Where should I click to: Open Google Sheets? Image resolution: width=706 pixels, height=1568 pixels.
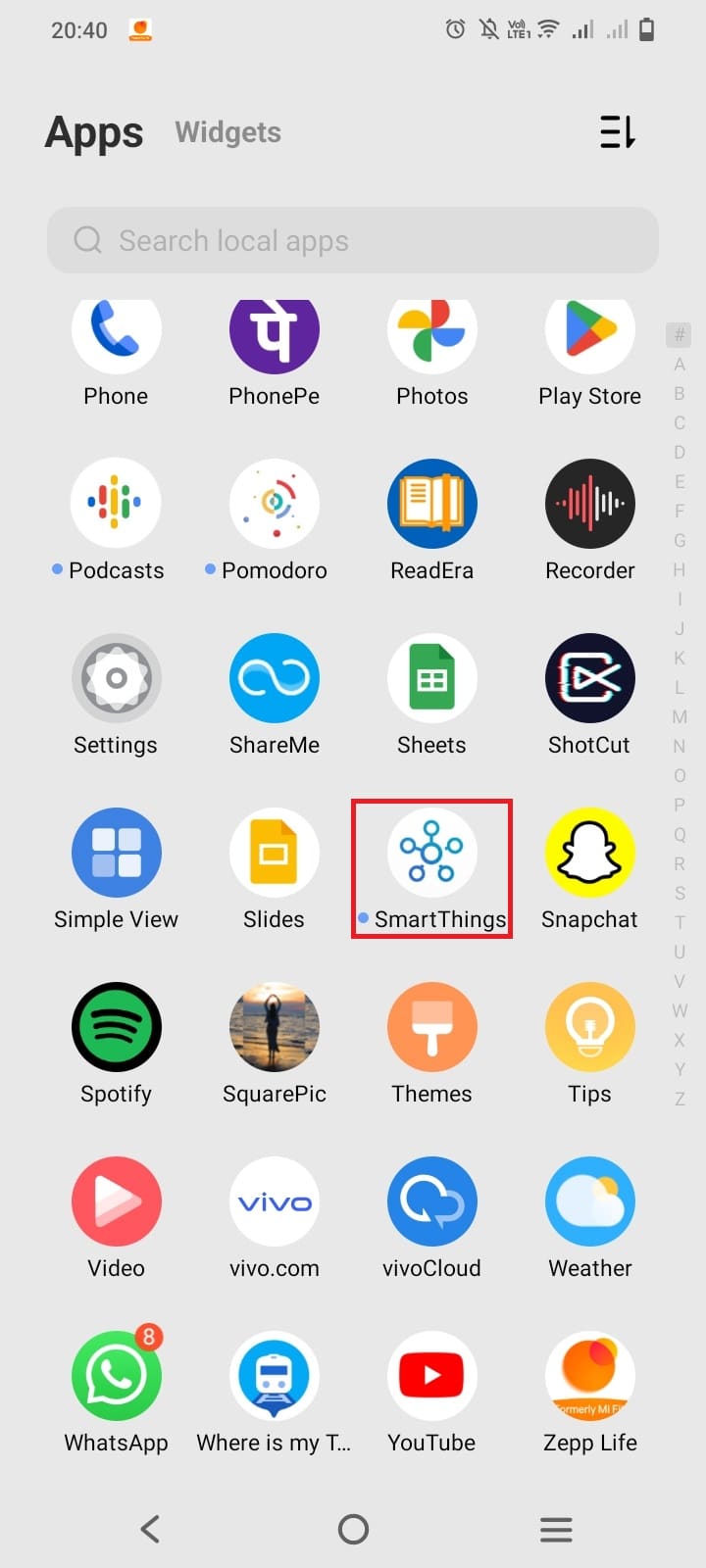[x=432, y=678]
